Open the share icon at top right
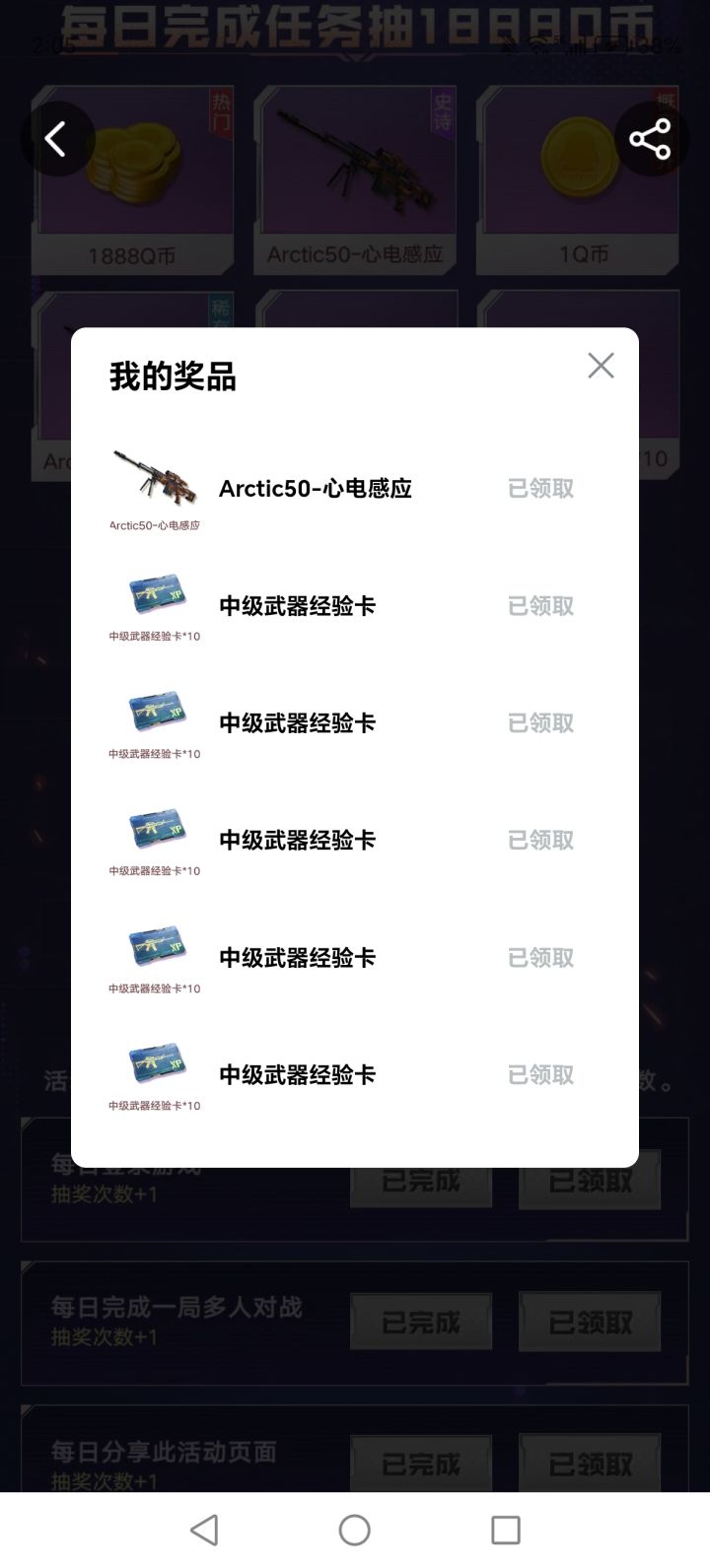710x1568 pixels. coord(651,141)
